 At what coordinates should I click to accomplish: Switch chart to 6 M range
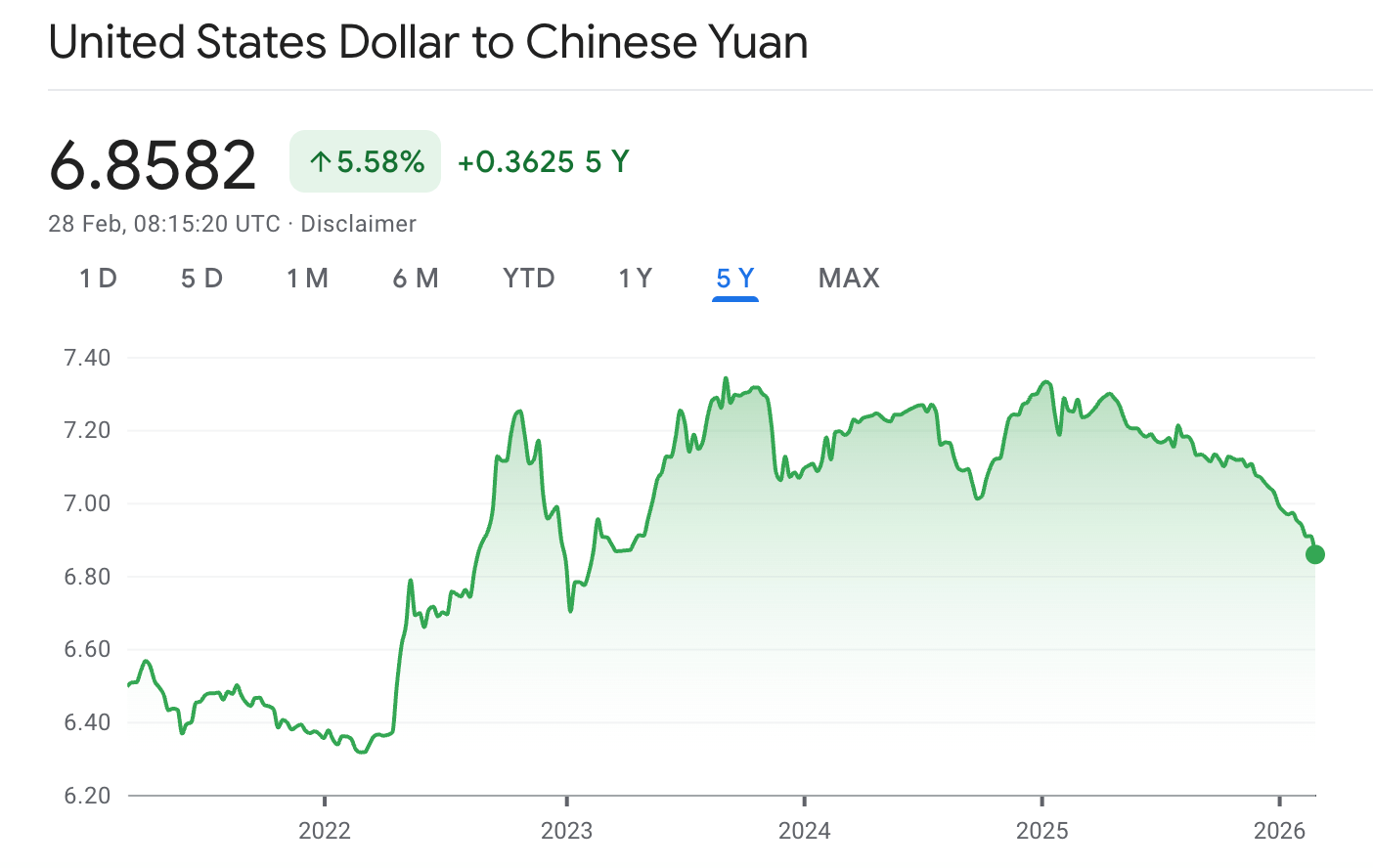point(416,279)
